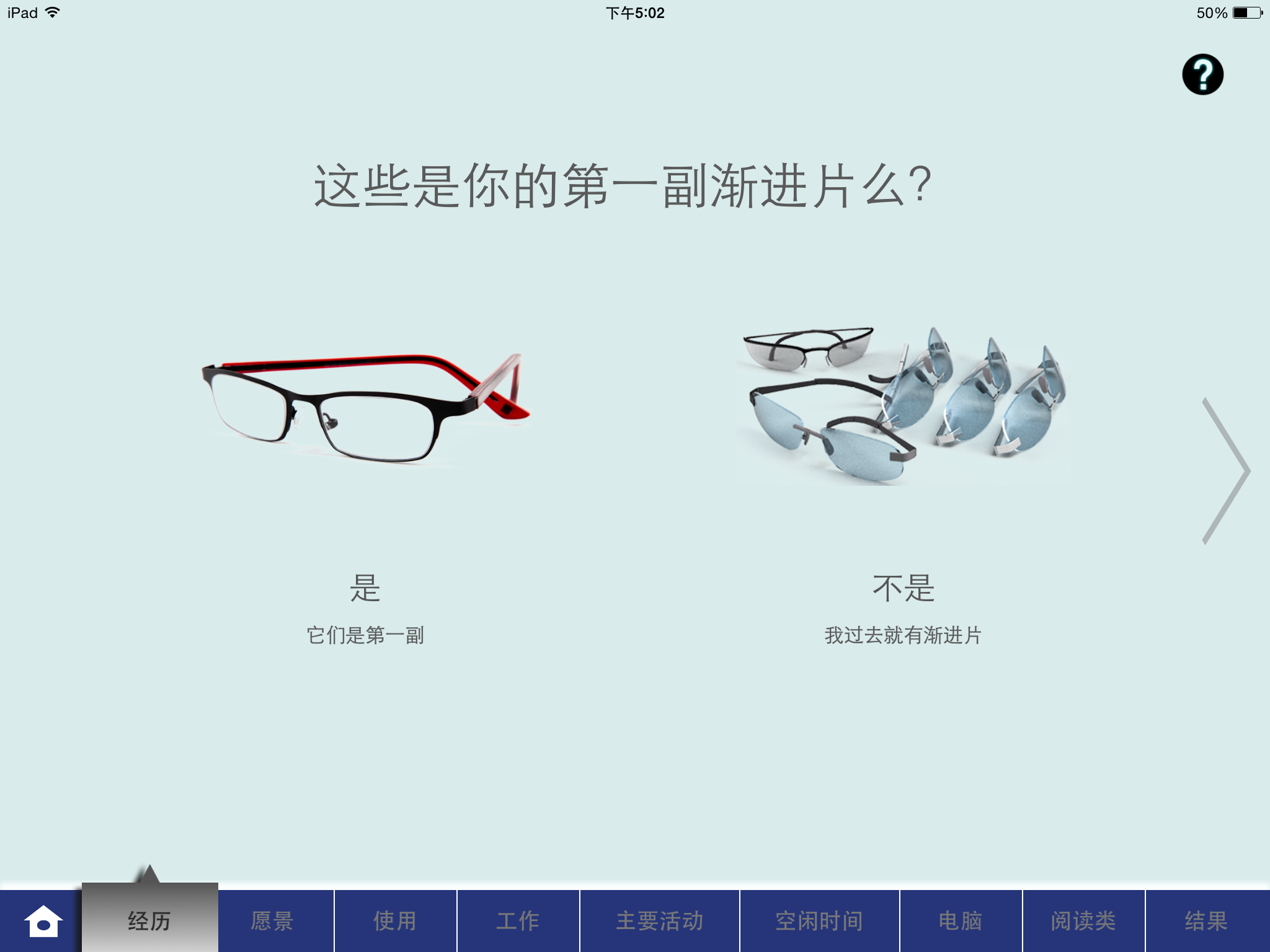Switch to the 电脑 tab
Viewport: 1270px width, 952px height.
(961, 921)
